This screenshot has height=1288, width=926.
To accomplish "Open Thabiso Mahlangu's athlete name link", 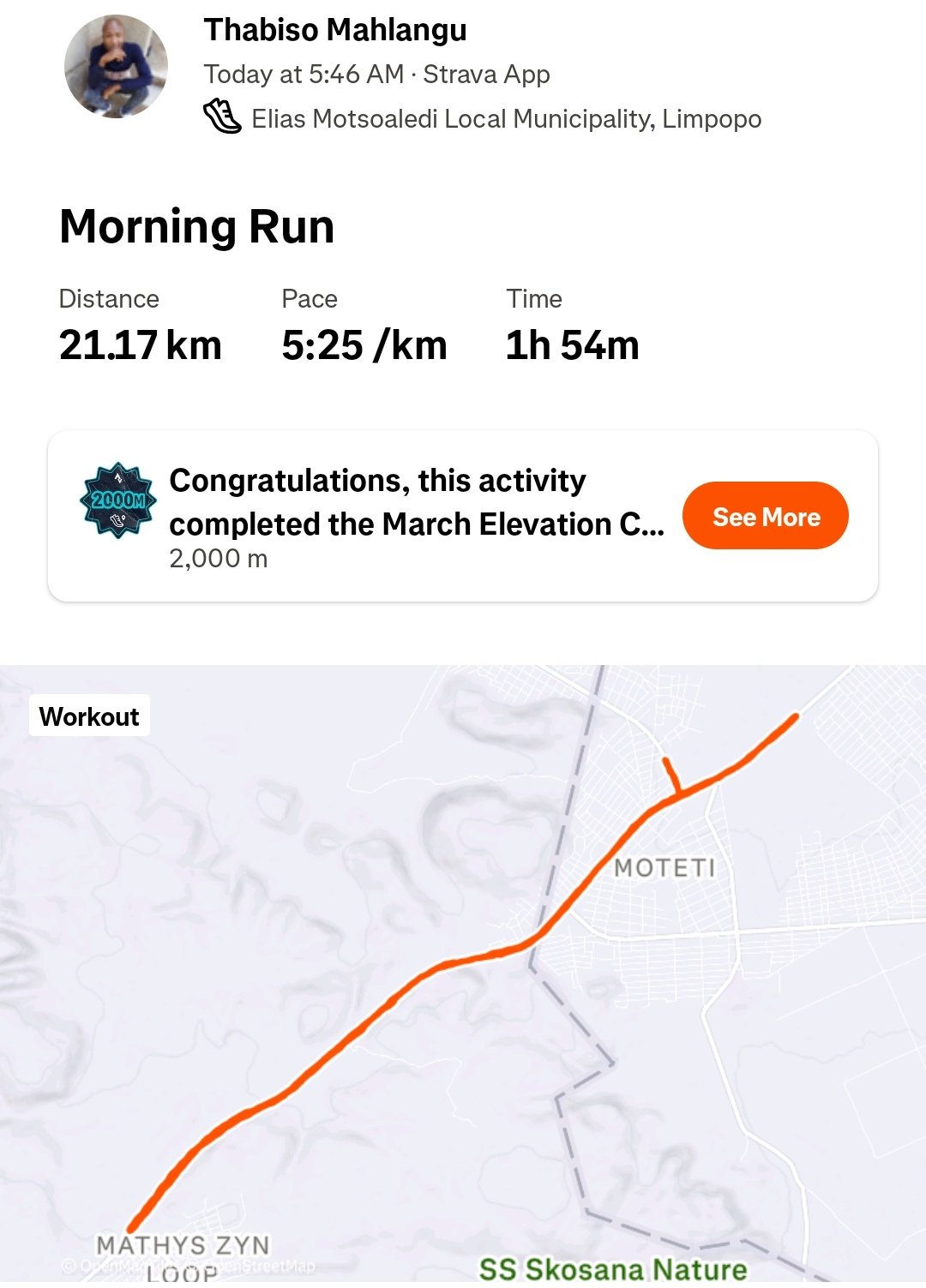I will (335, 30).
